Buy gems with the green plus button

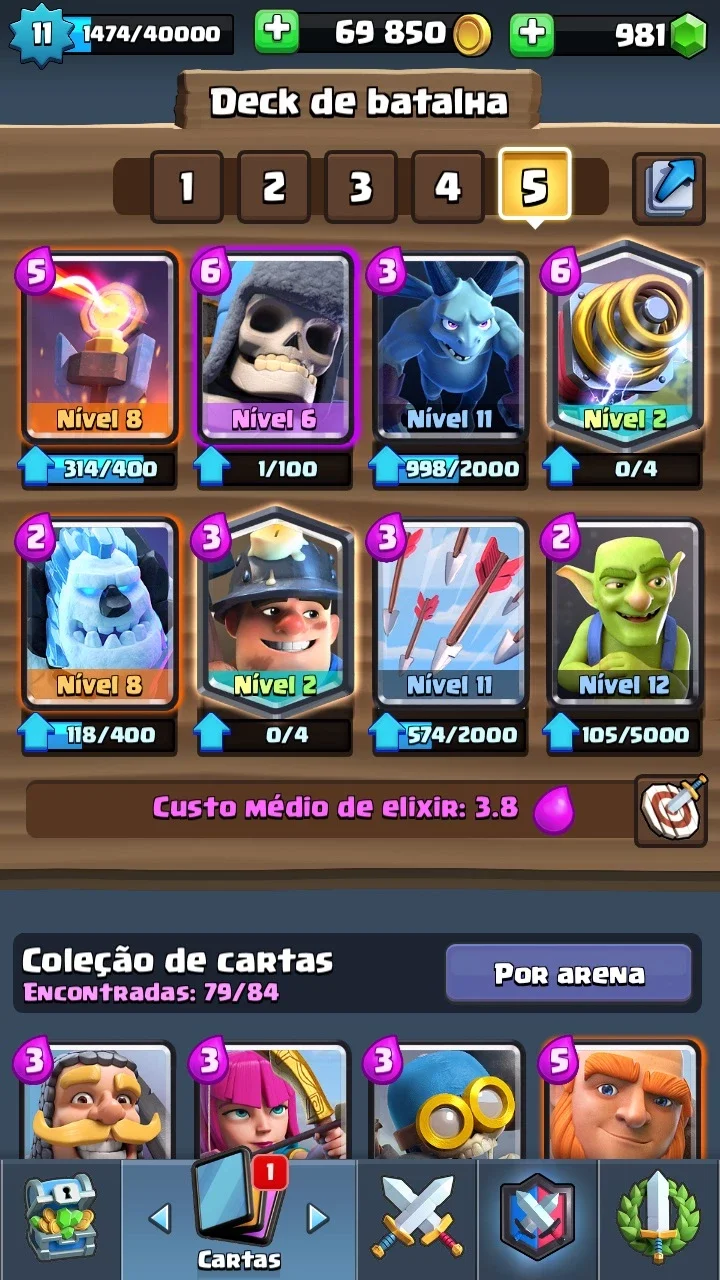(532, 33)
